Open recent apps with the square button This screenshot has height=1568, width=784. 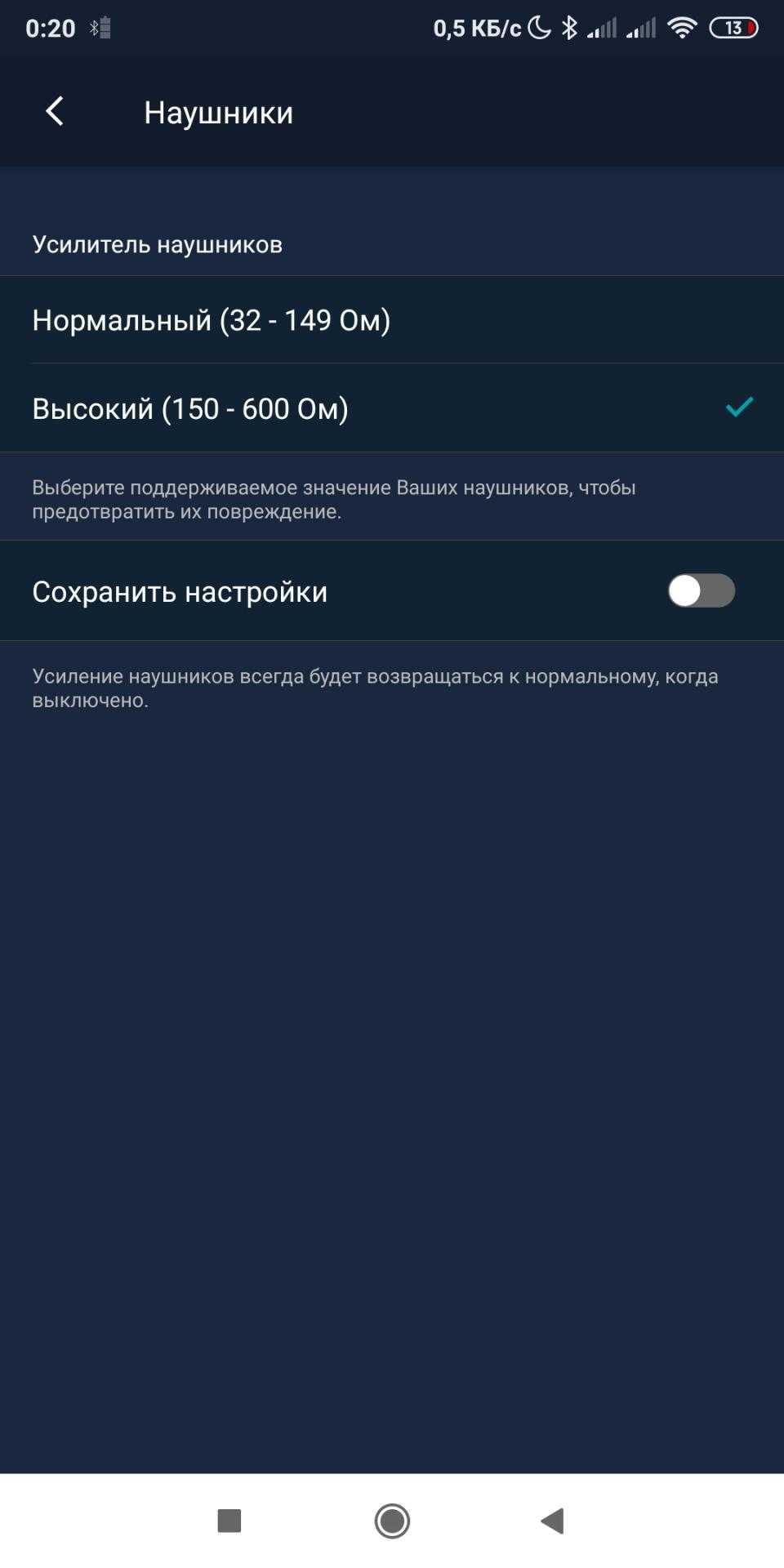(x=229, y=1521)
